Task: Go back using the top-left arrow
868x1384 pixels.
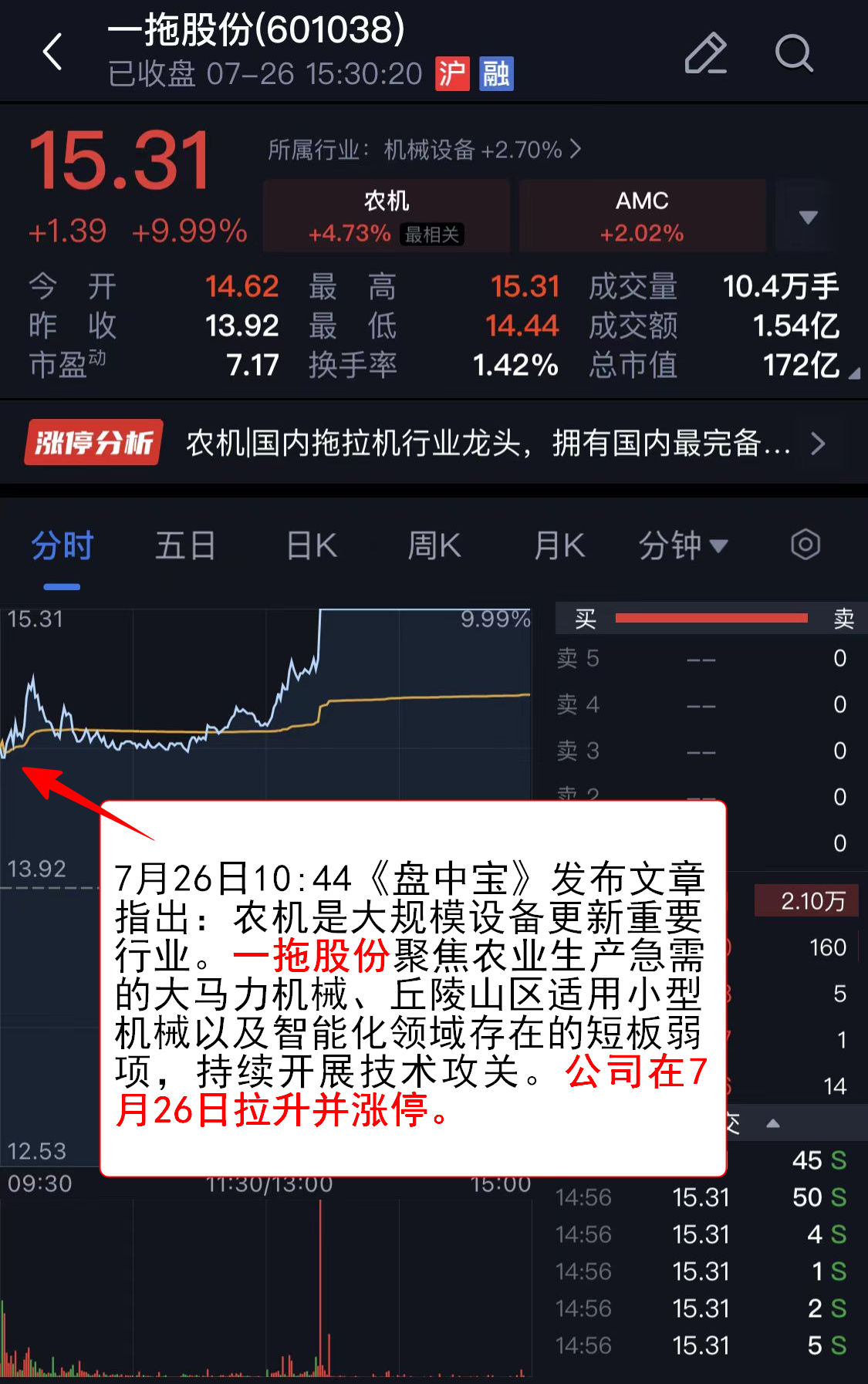Action: click(x=52, y=52)
